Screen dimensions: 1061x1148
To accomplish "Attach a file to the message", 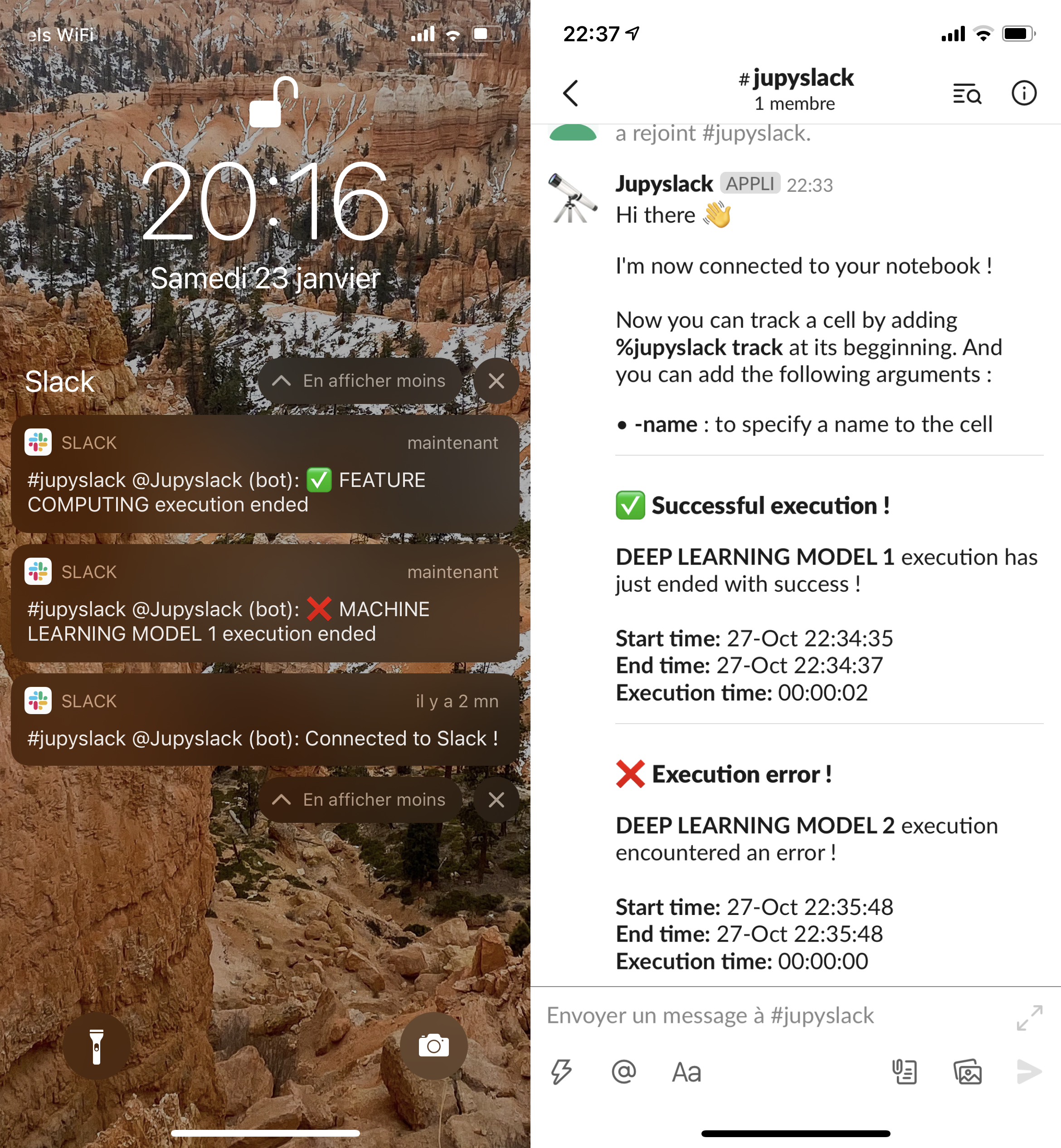I will [904, 1072].
